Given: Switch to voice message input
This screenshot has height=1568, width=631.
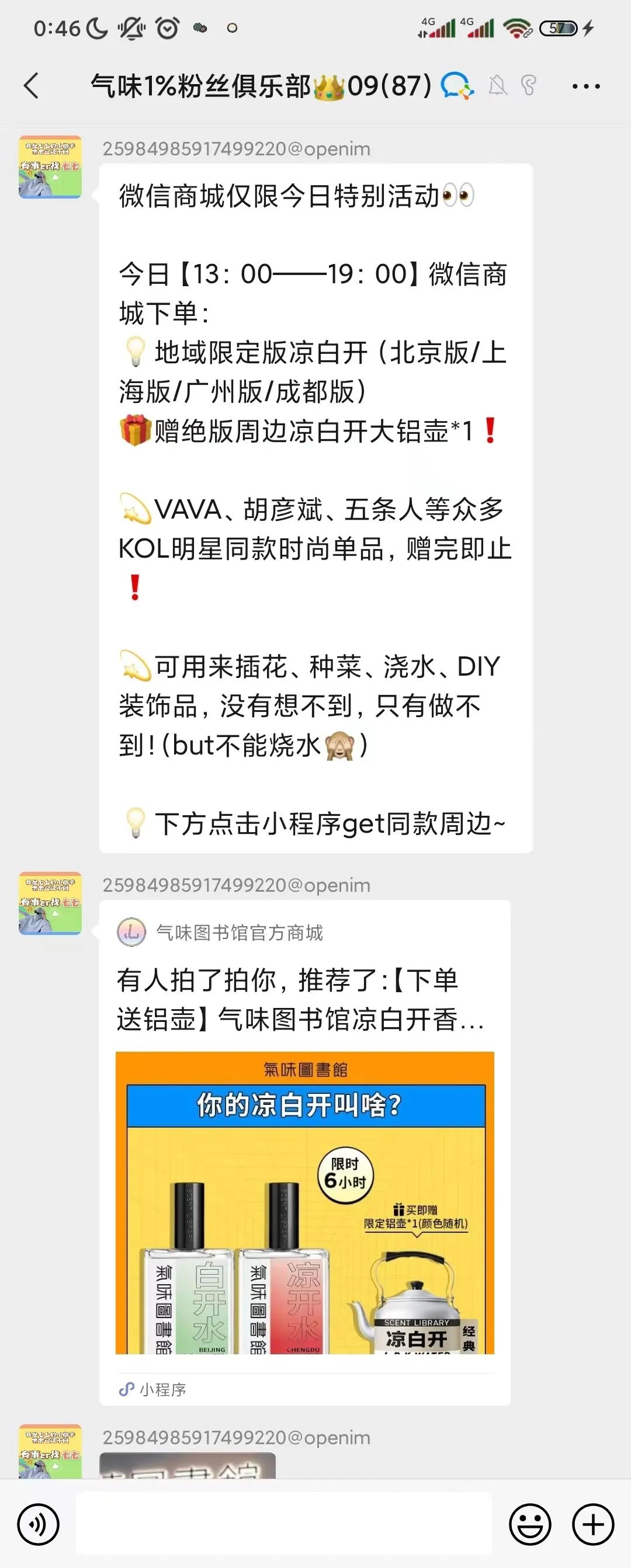Looking at the screenshot, I should 38,1524.
